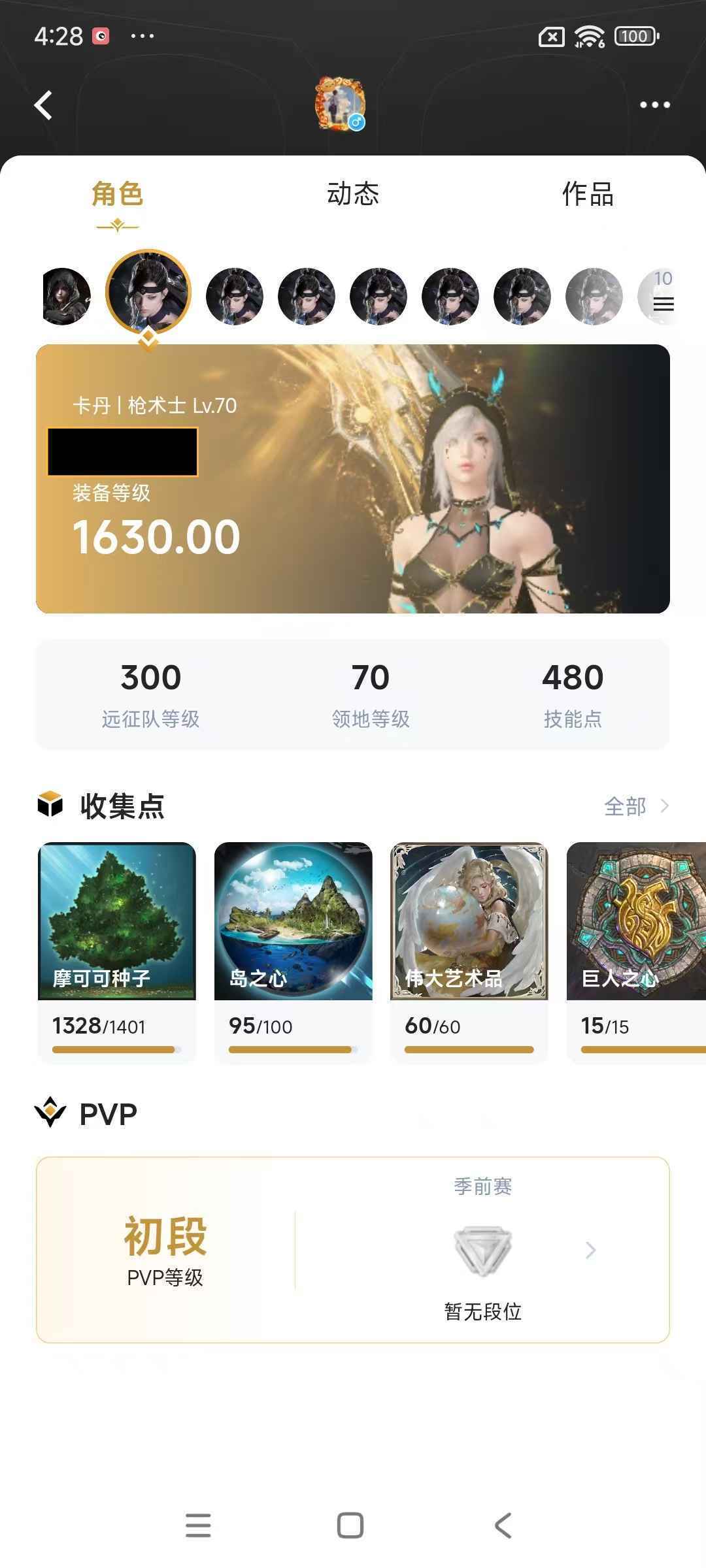Open the 卡丹 枪术士 character card

(x=353, y=479)
